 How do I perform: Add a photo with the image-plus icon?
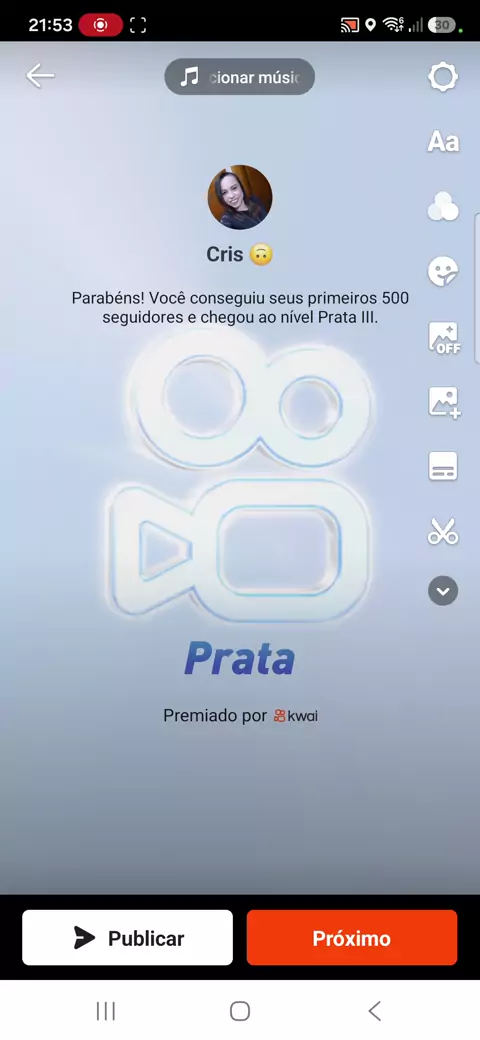tap(444, 402)
